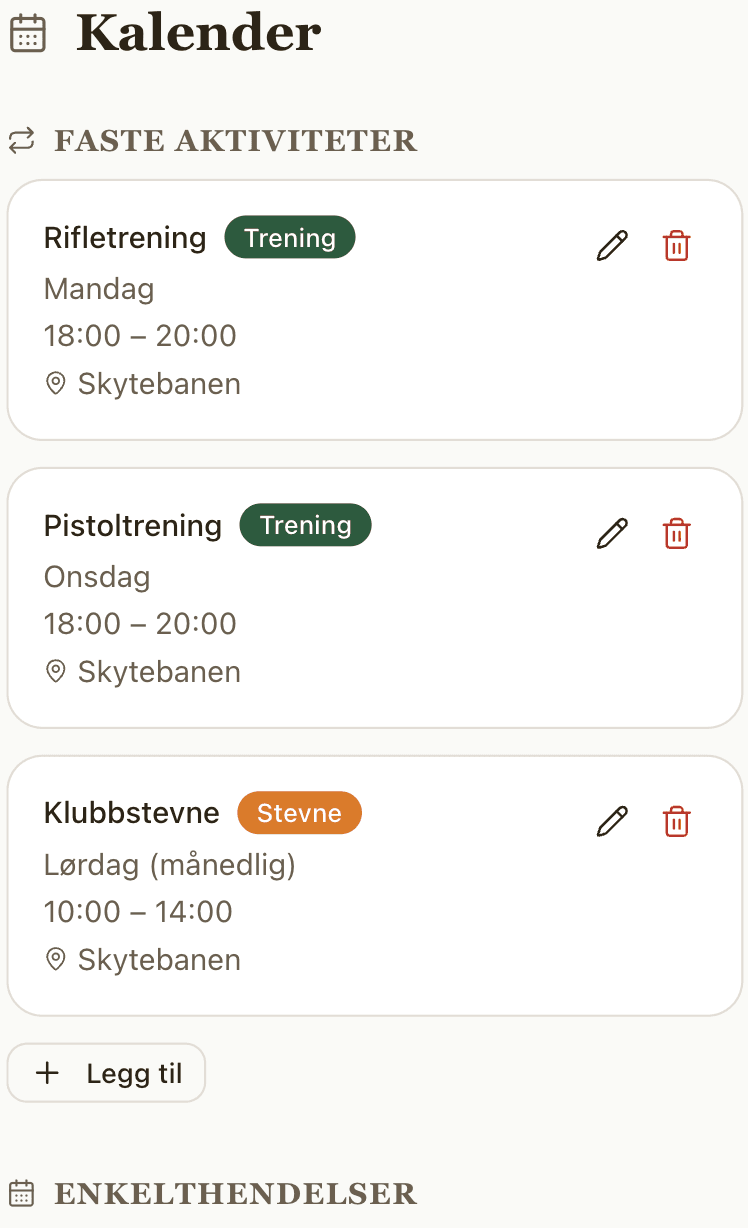Viewport: 748px width, 1228px height.
Task: Click the repeat icon beside FASTE AKTIVITETER
Action: (22, 141)
